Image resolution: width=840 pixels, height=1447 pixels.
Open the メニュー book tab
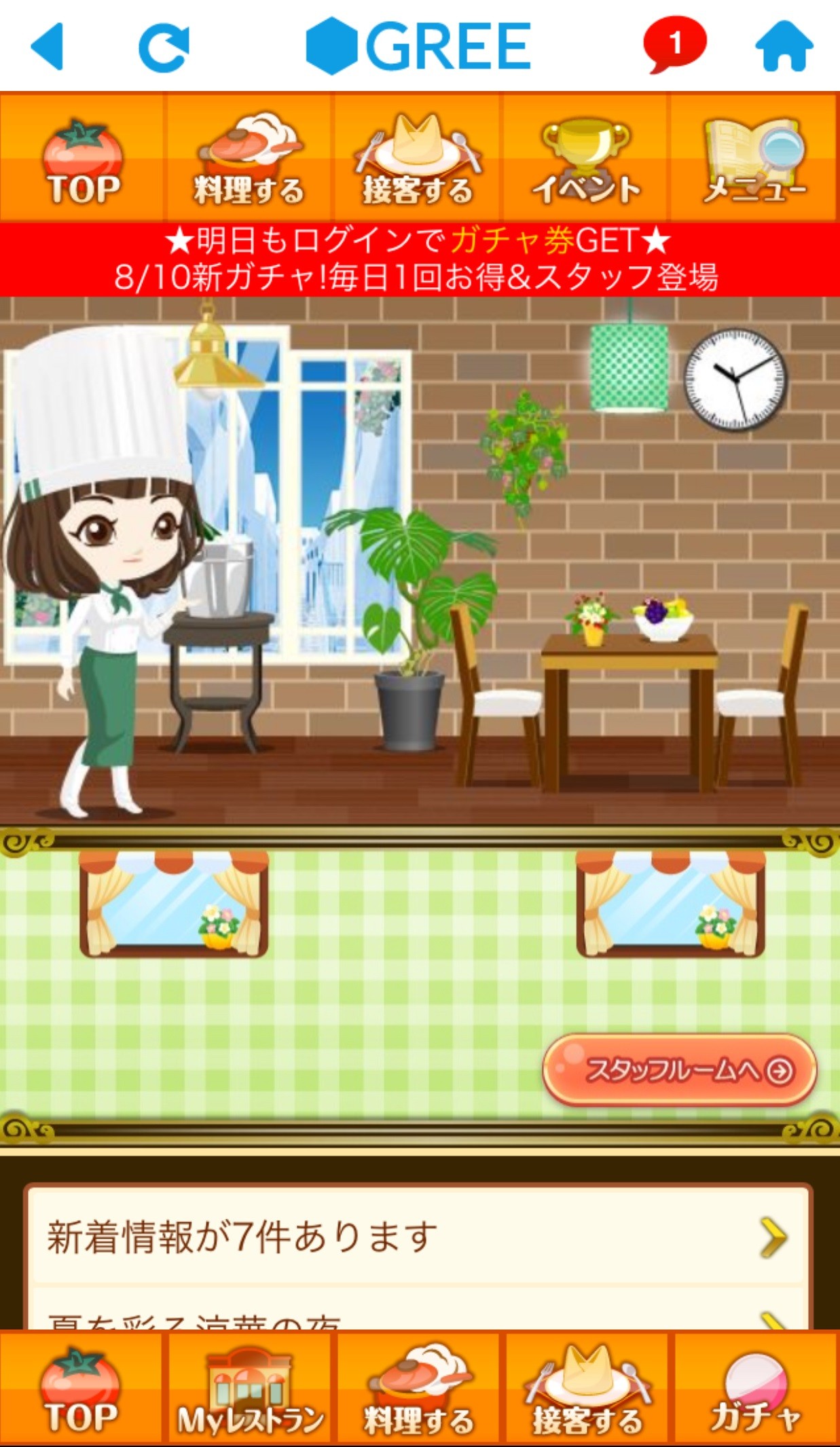[x=754, y=158]
